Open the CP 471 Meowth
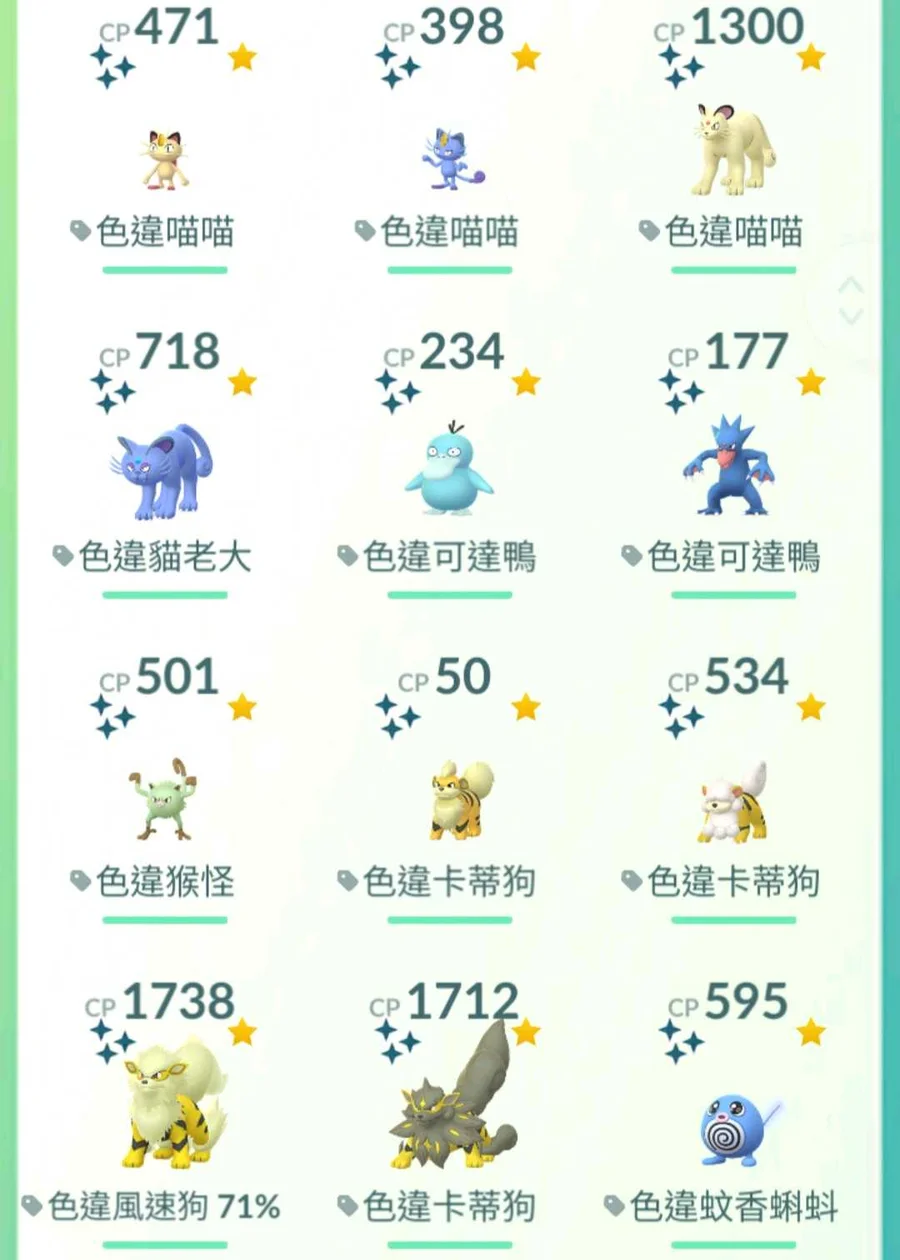Image resolution: width=900 pixels, height=1260 pixels. click(x=165, y=160)
